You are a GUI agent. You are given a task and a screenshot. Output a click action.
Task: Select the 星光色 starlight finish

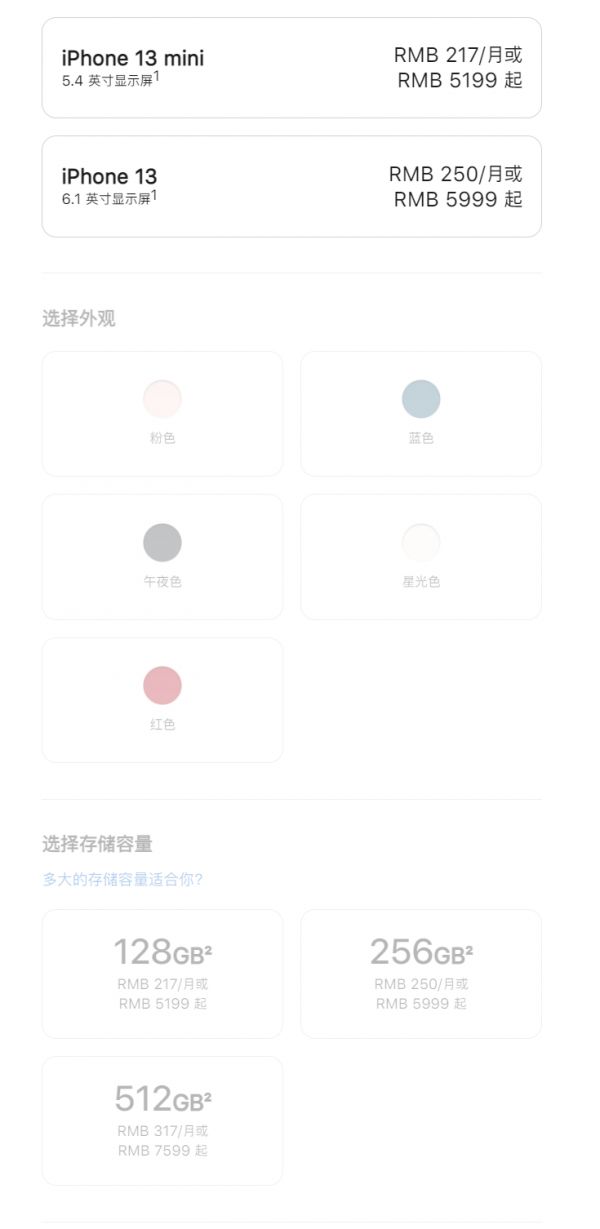click(x=421, y=556)
